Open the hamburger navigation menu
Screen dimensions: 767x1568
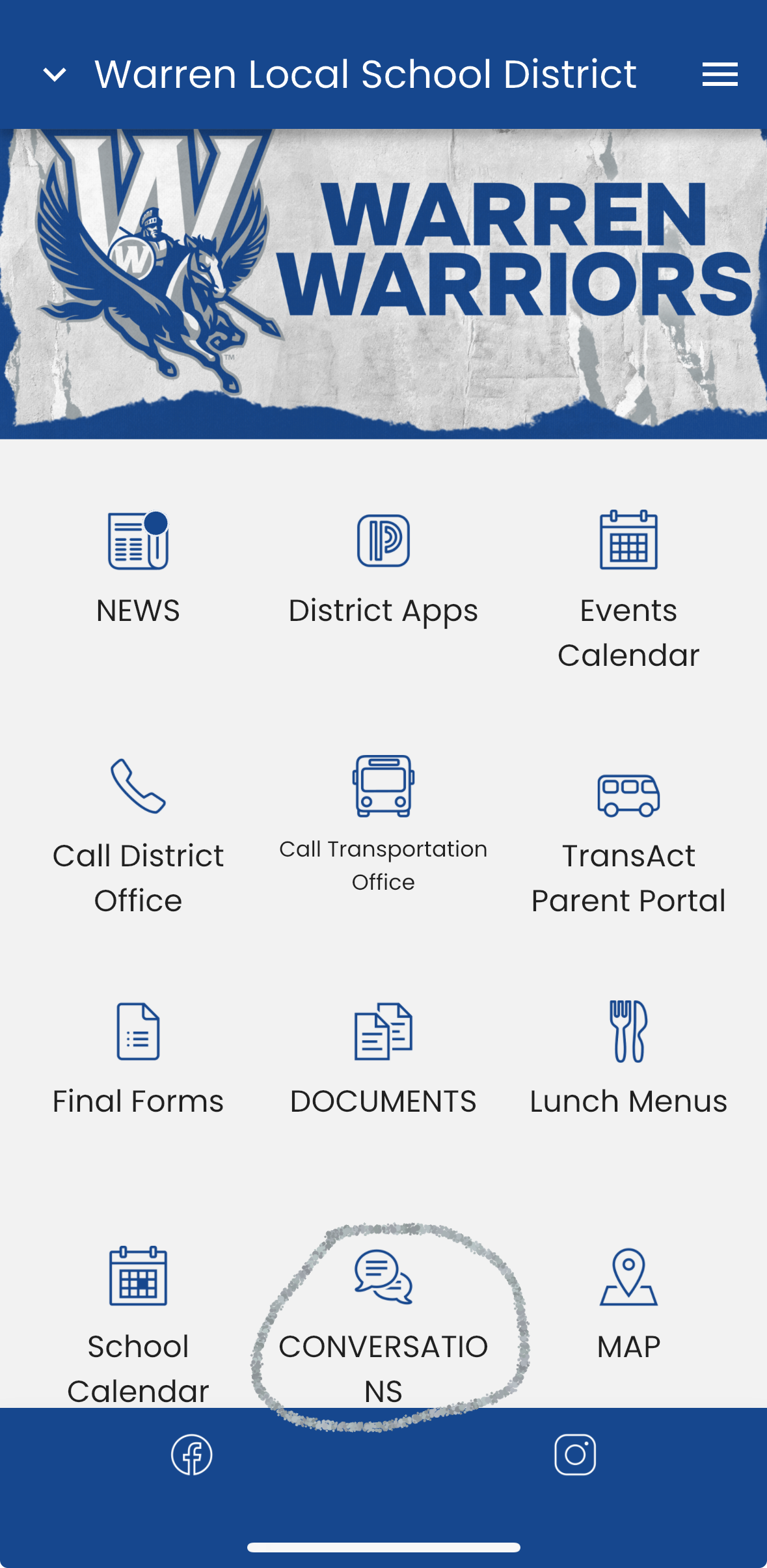(x=720, y=74)
